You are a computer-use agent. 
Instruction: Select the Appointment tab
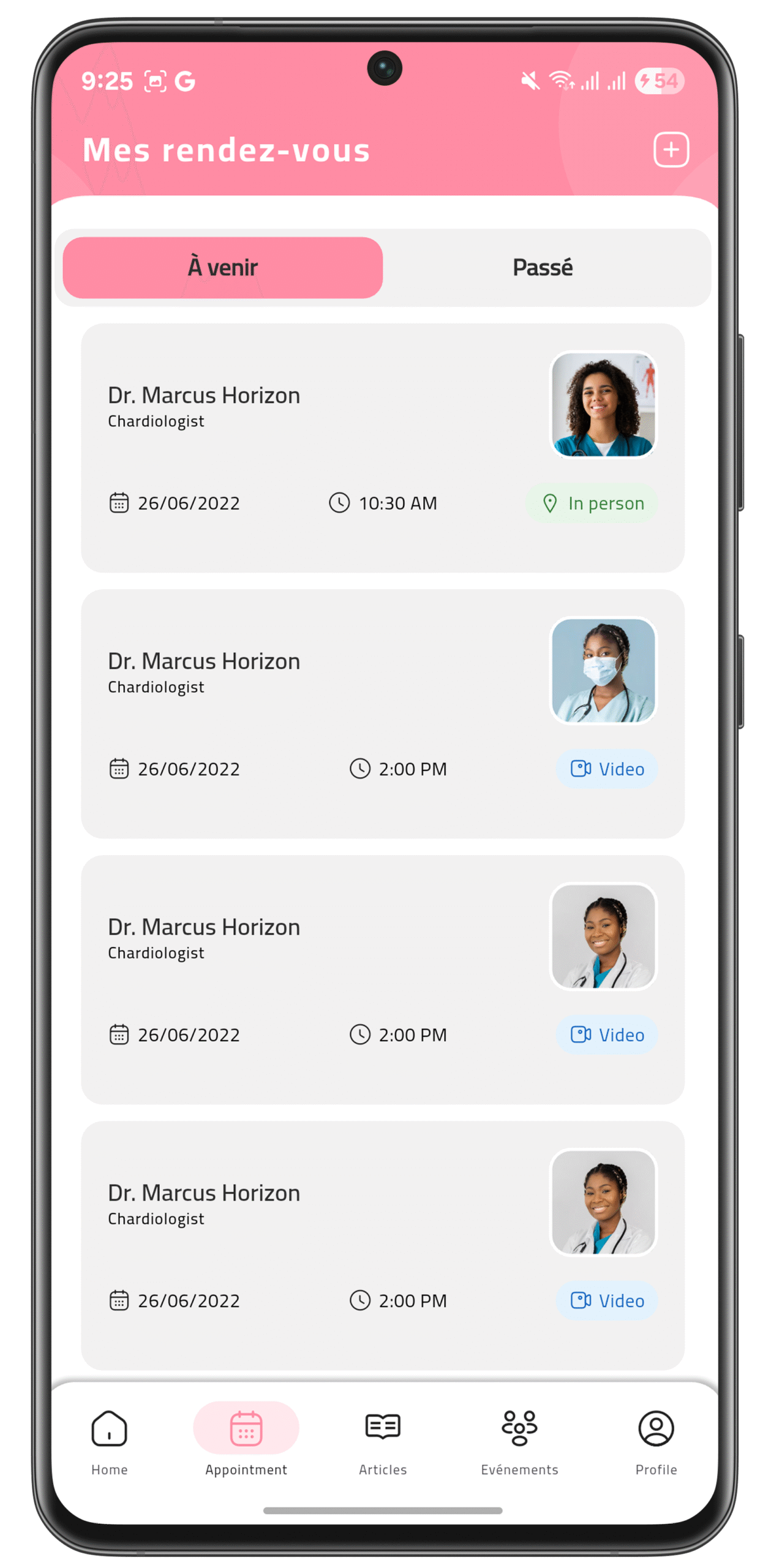(x=246, y=1441)
